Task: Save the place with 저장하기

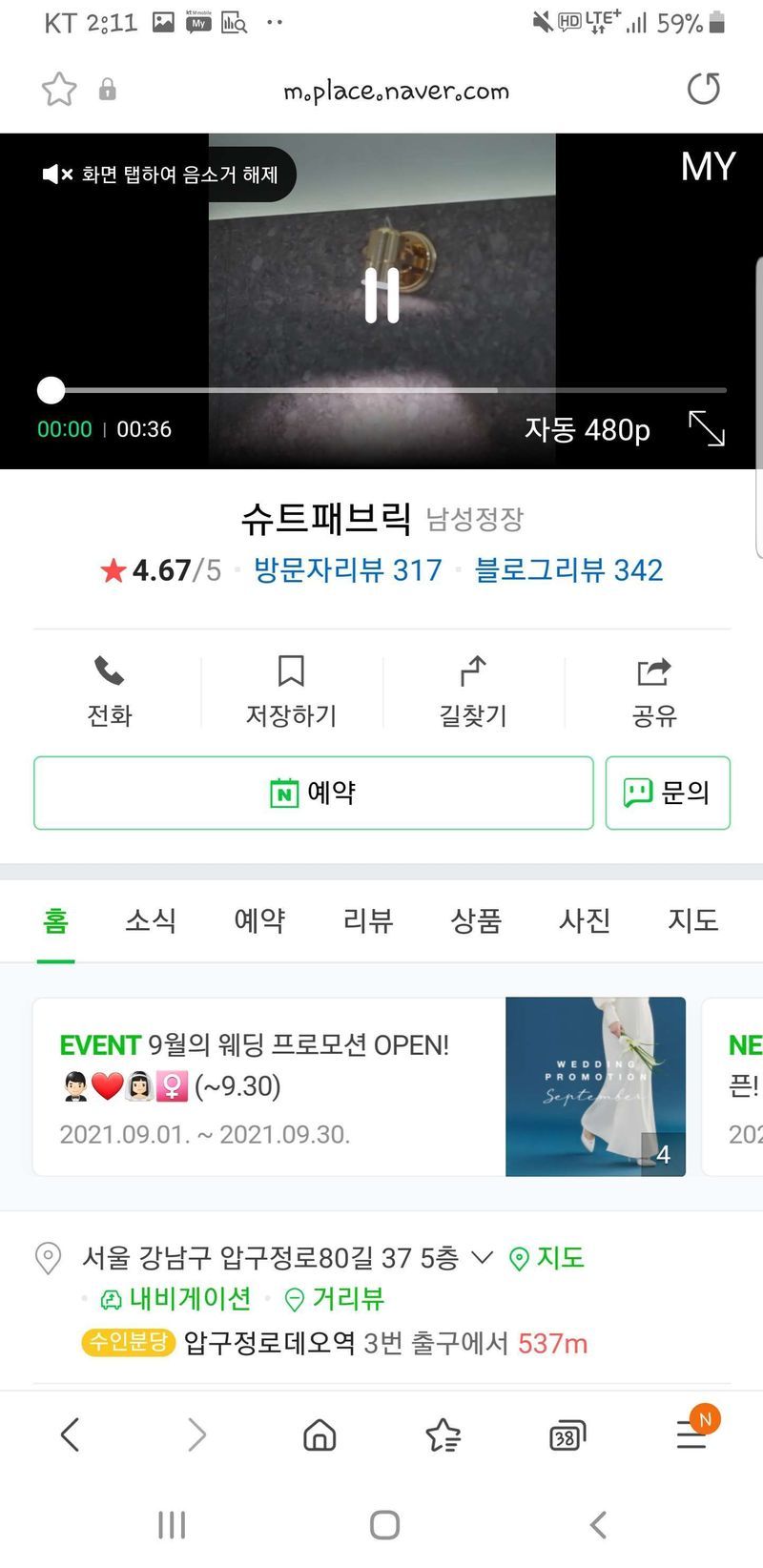Action: pos(291,691)
